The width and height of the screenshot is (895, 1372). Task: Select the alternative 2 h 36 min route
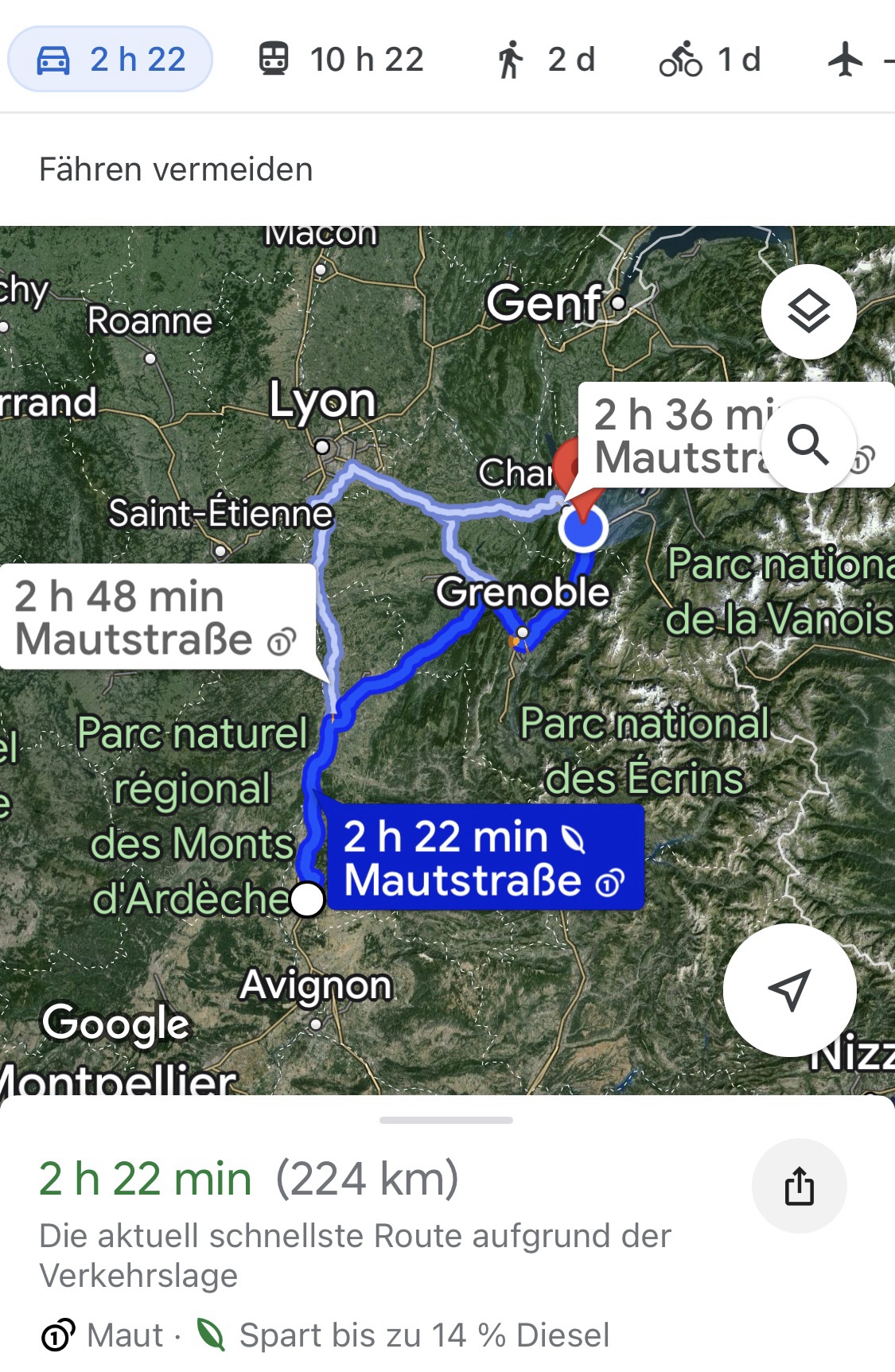(676, 436)
